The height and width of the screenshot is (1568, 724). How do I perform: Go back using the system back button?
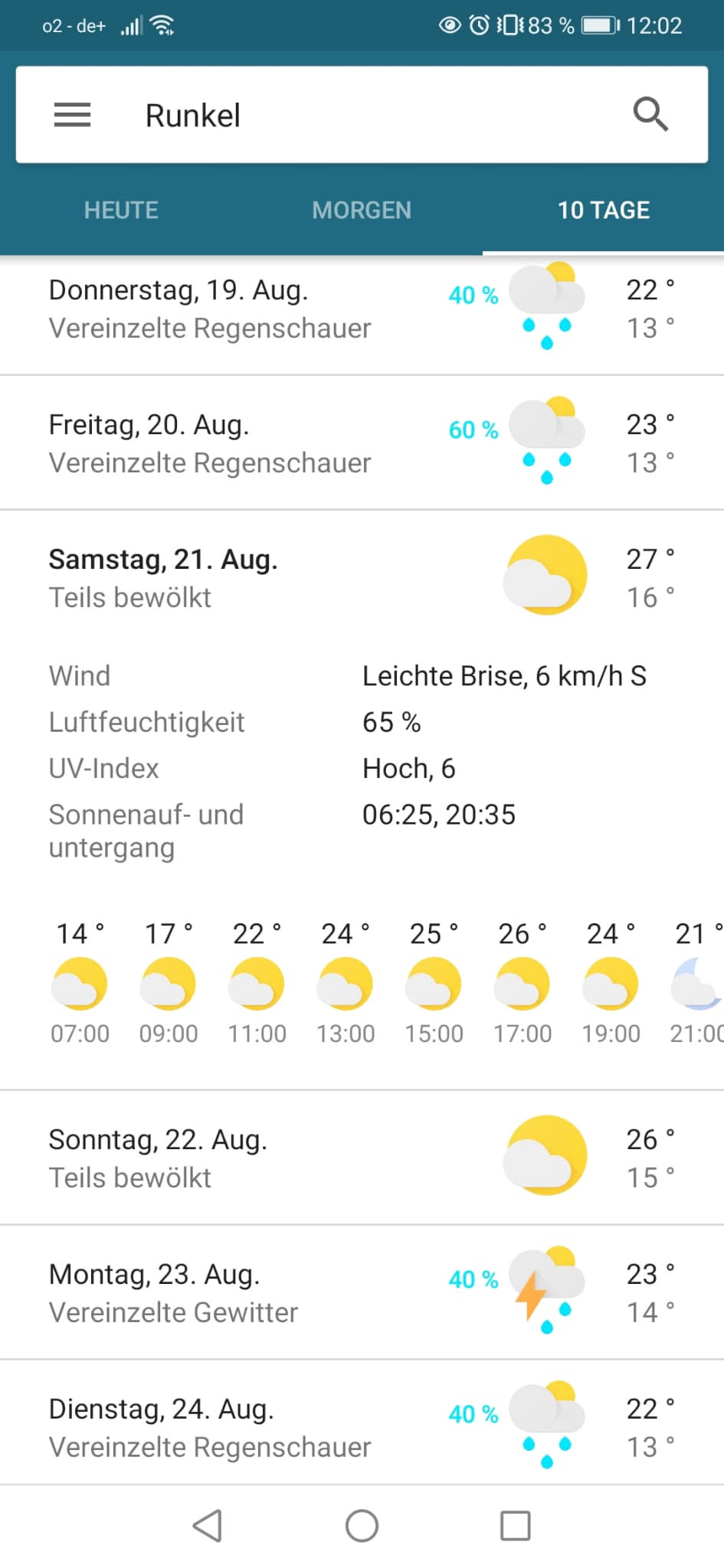pyautogui.click(x=208, y=1526)
